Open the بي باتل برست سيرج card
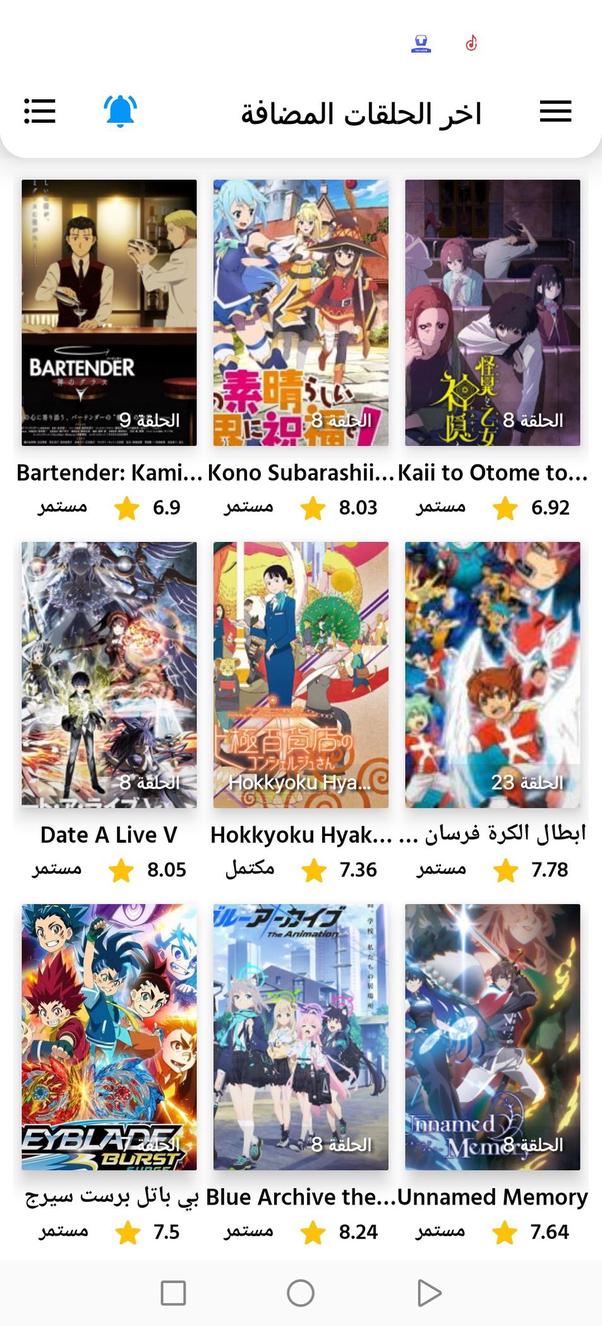This screenshot has height=1326, width=602. pos(109,1037)
